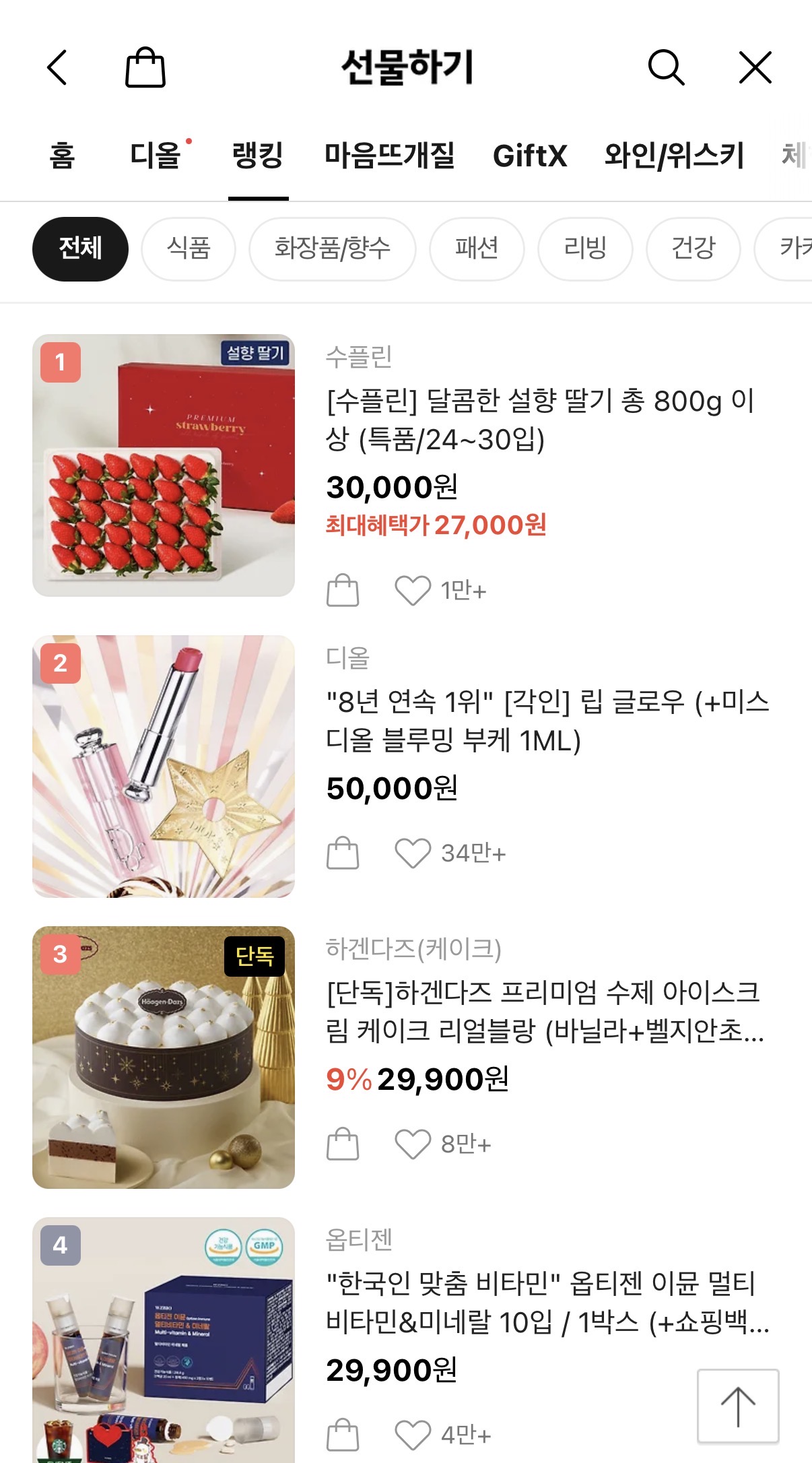Open the 수플린 설향 딸기 product

[x=539, y=420]
